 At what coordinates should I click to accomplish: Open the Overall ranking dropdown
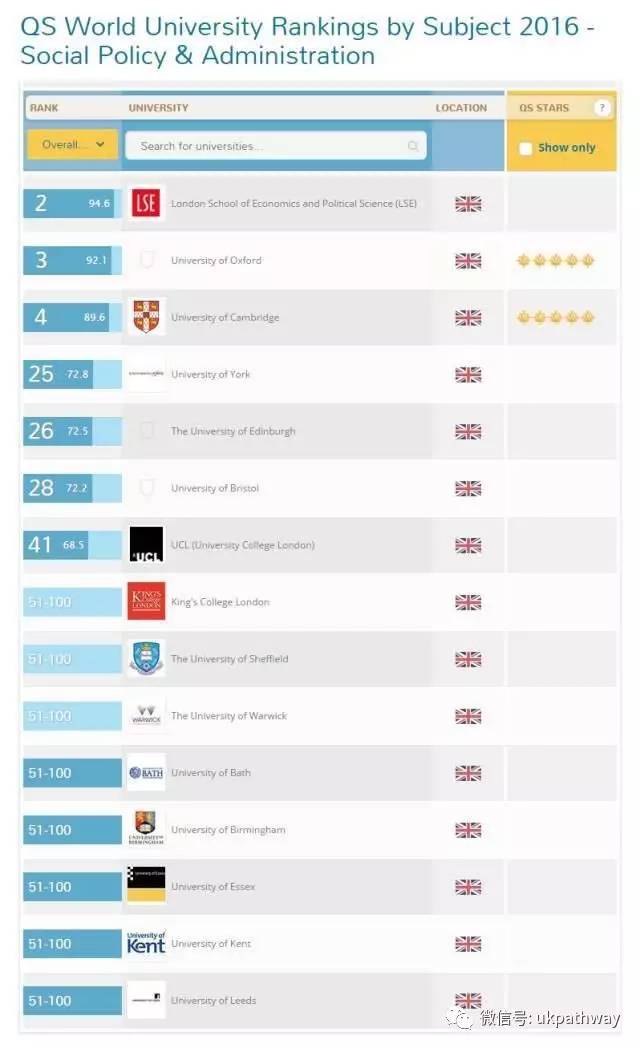click(72, 144)
